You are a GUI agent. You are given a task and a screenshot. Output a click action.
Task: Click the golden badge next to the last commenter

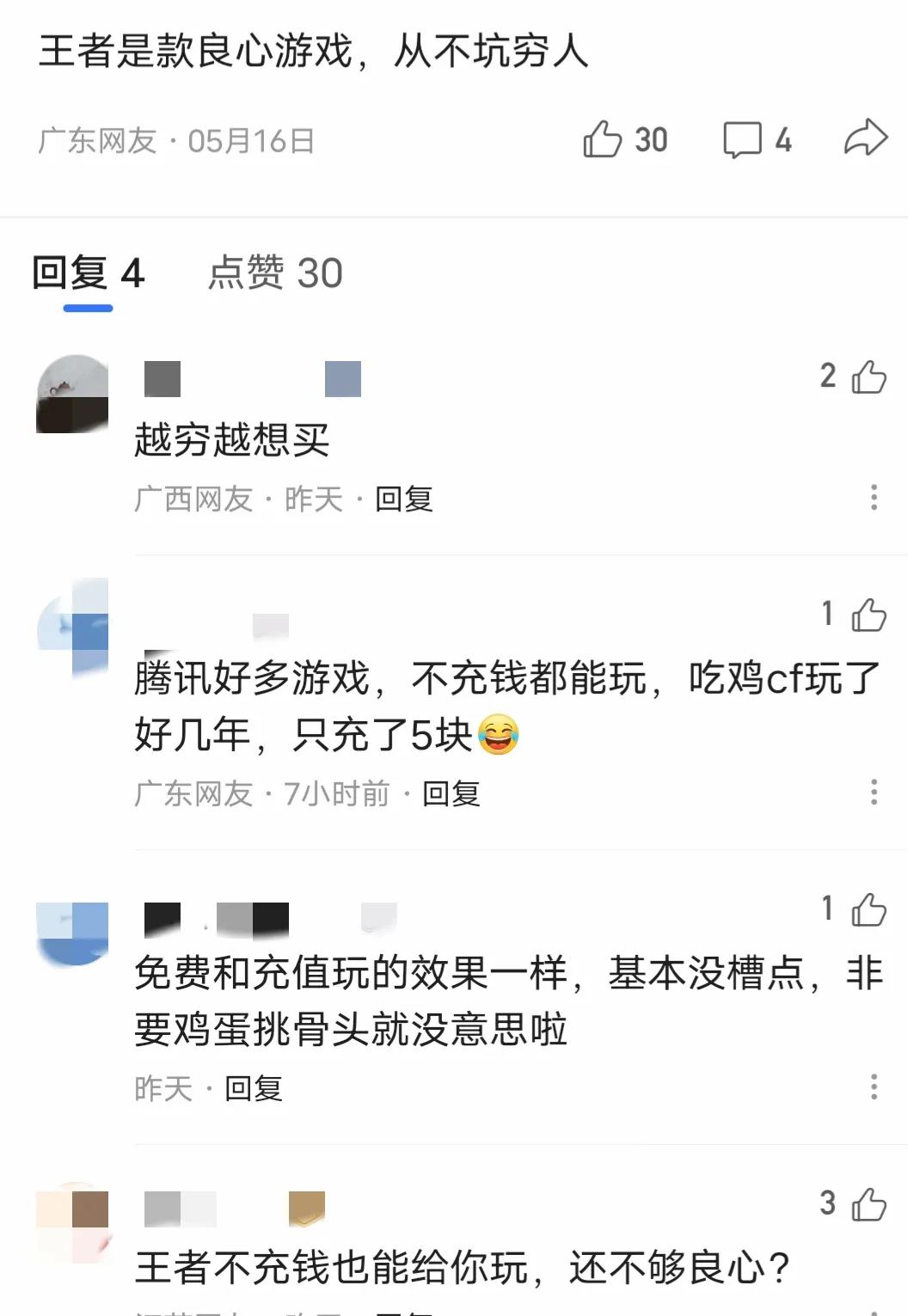pyautogui.click(x=305, y=1207)
